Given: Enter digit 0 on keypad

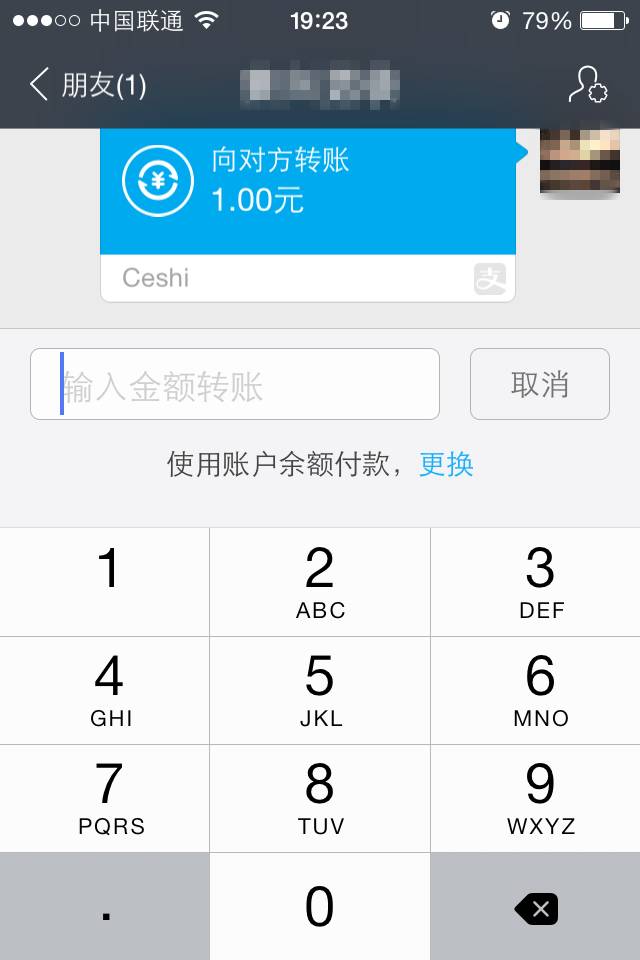Looking at the screenshot, I should click(320, 906).
